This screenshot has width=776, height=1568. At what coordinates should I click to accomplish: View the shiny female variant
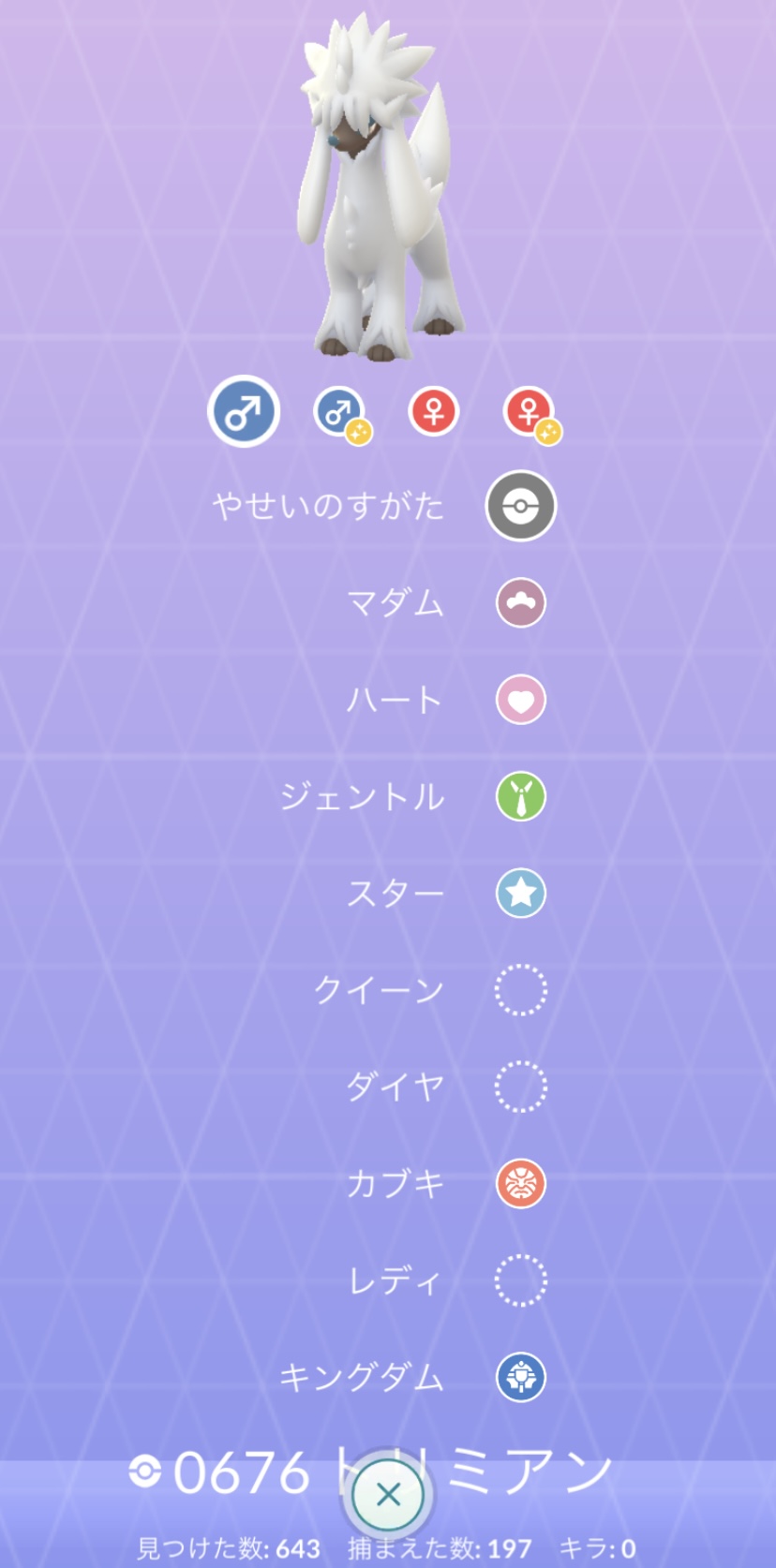coord(530,413)
